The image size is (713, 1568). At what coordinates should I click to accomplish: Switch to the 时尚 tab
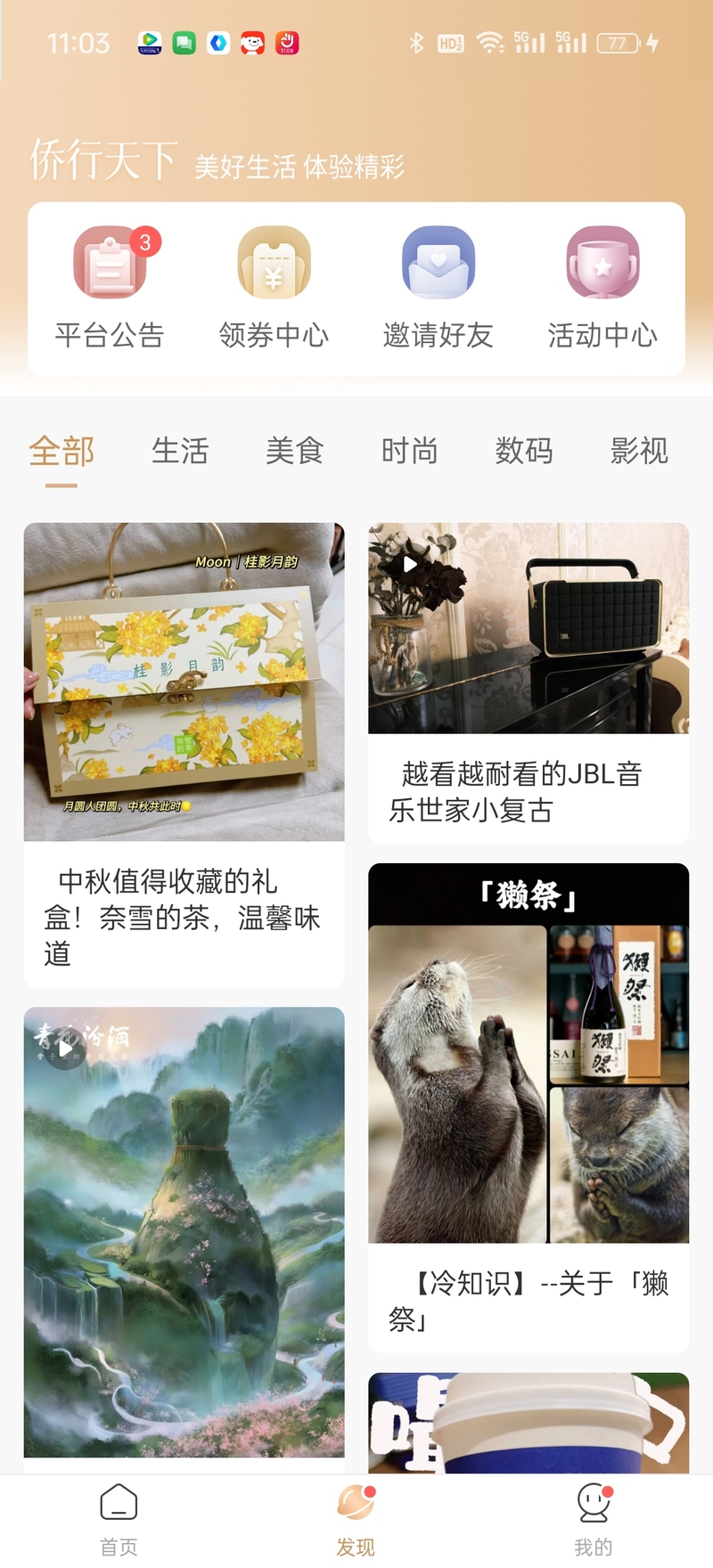point(409,452)
